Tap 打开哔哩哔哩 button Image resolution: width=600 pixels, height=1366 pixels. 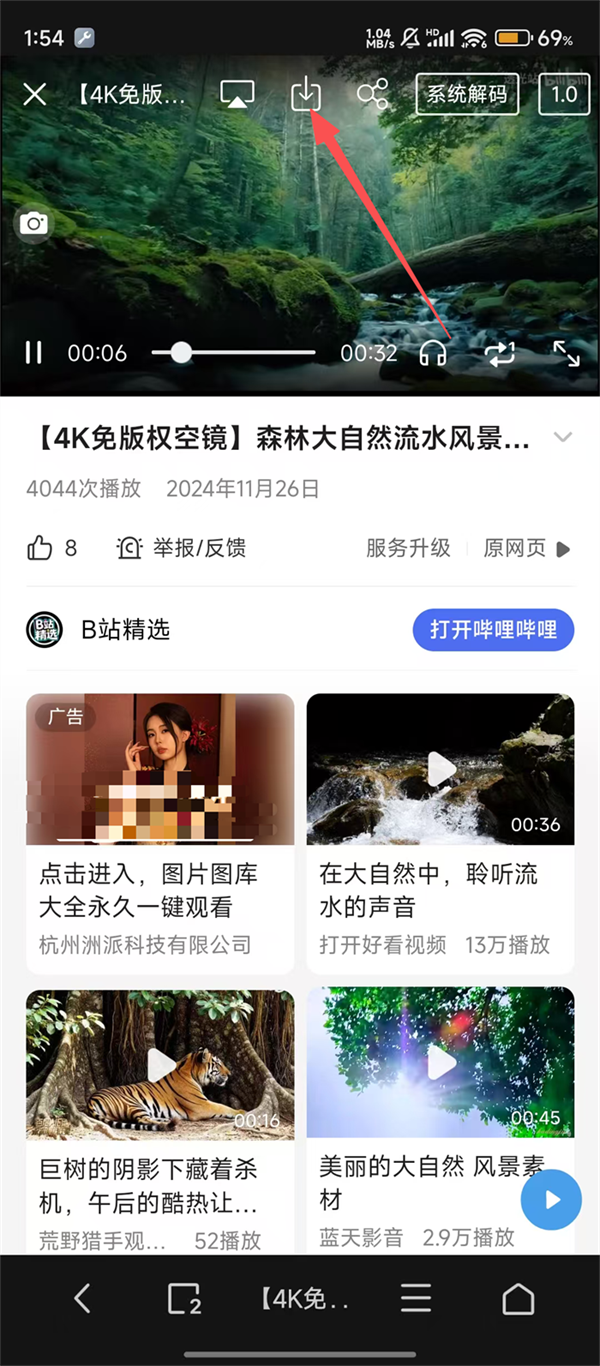(x=493, y=630)
